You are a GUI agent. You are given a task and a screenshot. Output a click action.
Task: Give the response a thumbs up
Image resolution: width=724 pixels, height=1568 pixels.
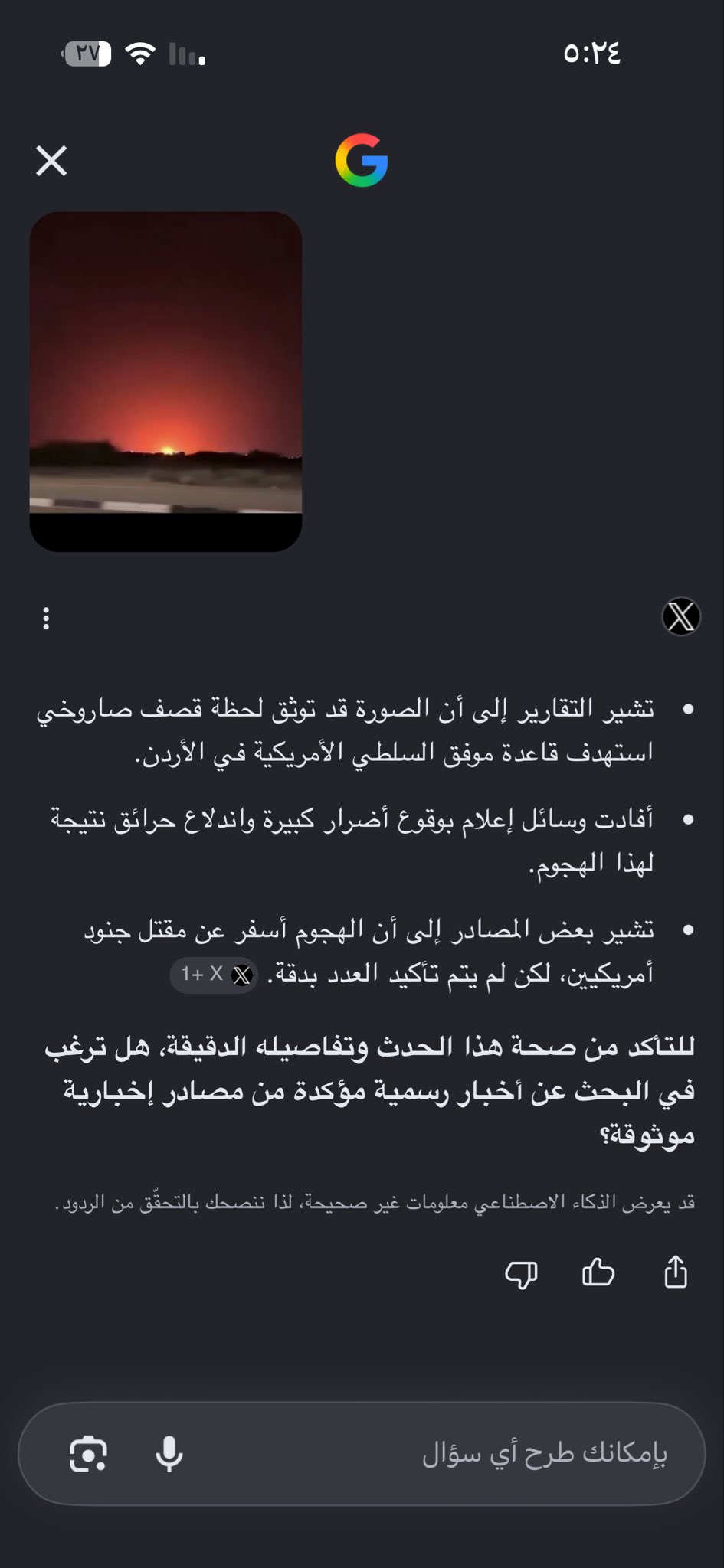click(x=598, y=1272)
